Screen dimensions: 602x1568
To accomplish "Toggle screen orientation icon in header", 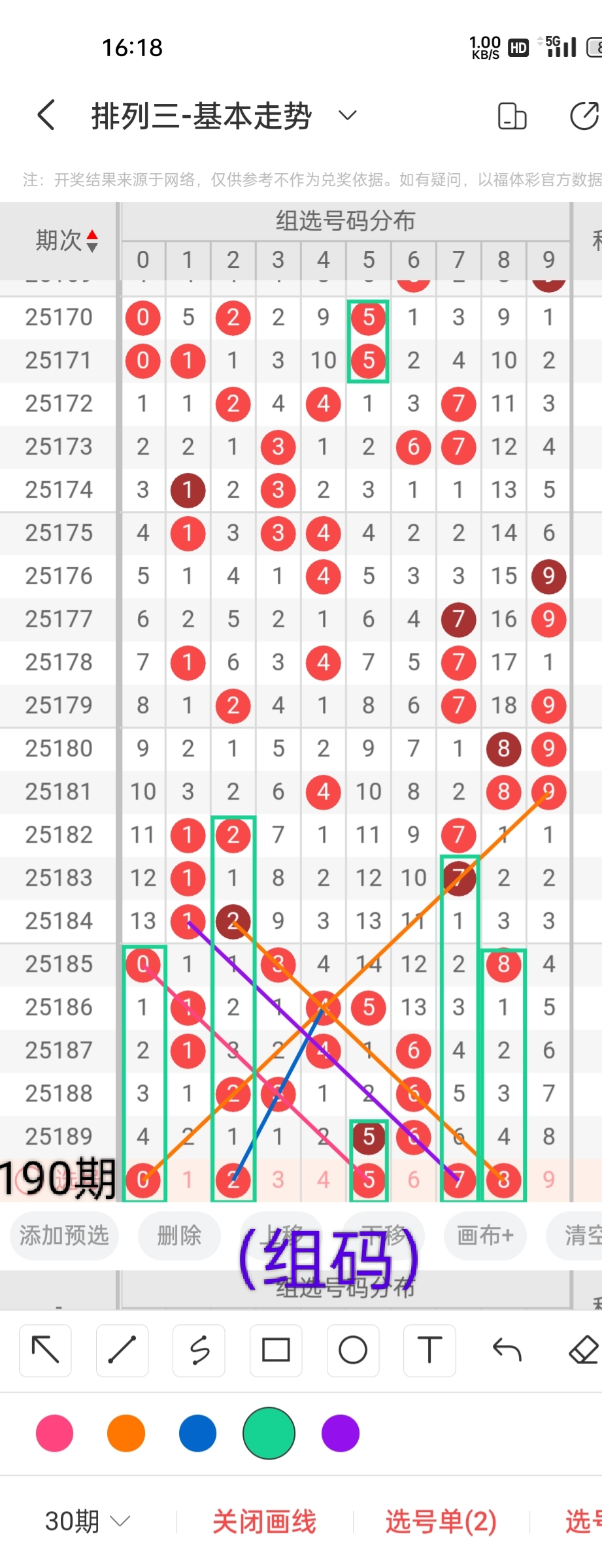I will tap(512, 116).
